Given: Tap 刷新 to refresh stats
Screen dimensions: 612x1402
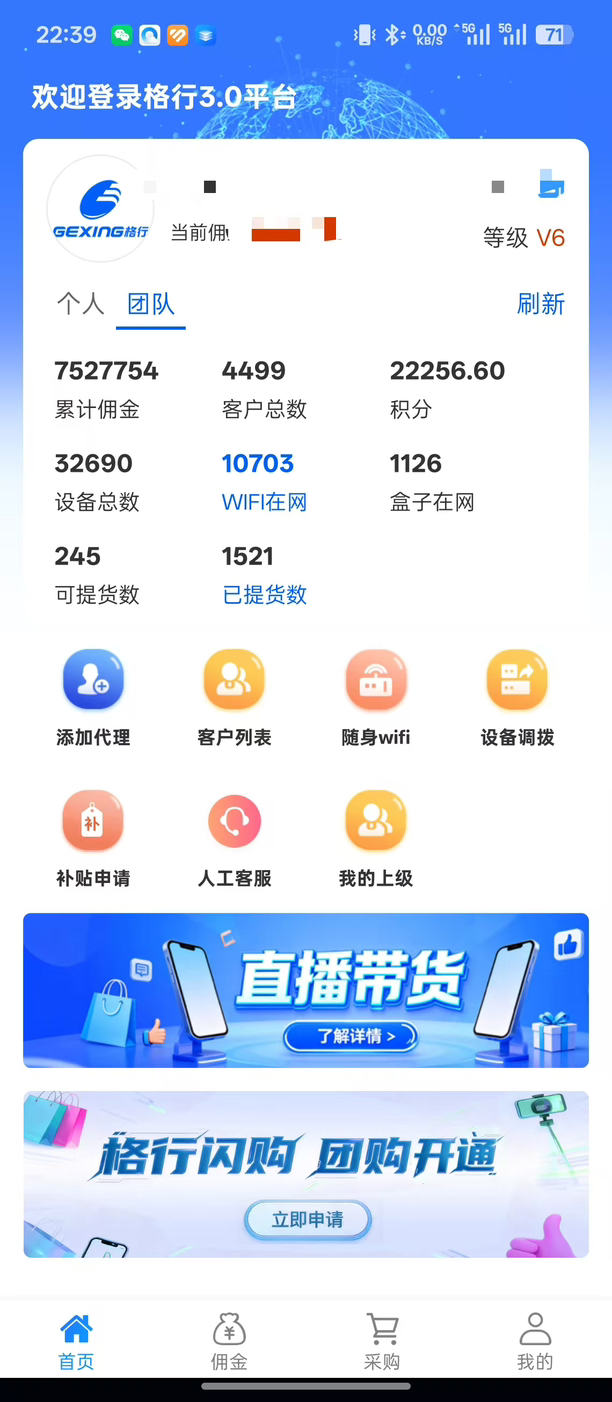Looking at the screenshot, I should (540, 304).
